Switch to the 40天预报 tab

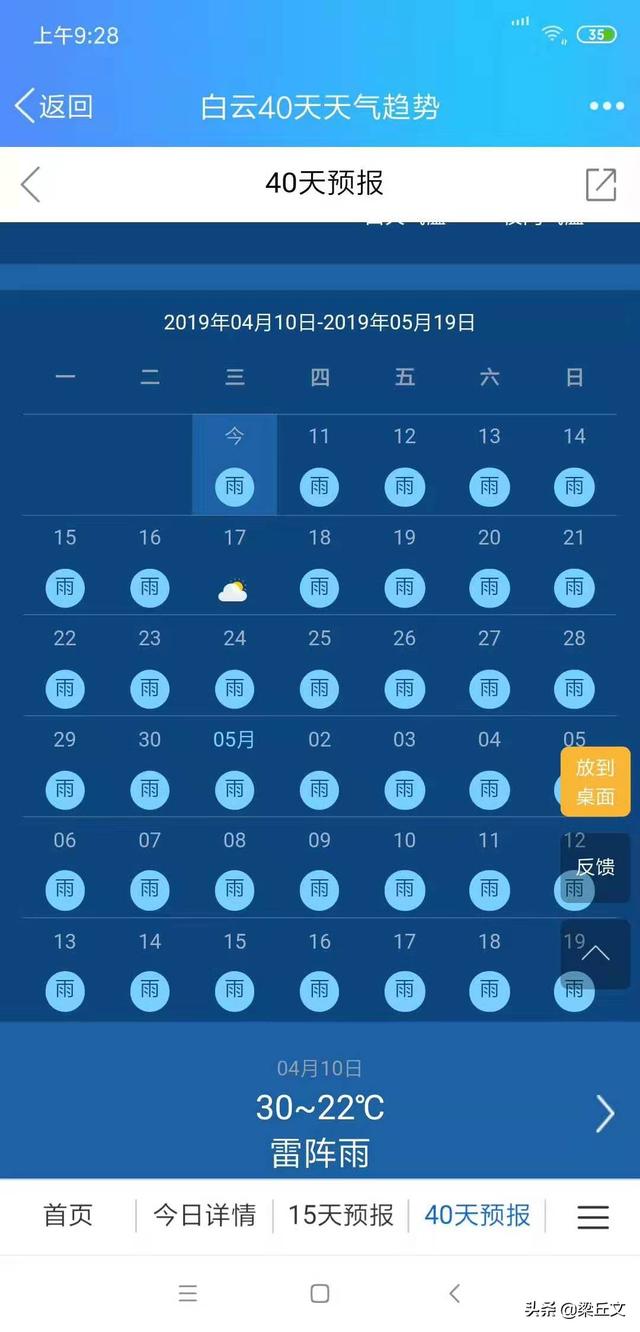point(477,1215)
